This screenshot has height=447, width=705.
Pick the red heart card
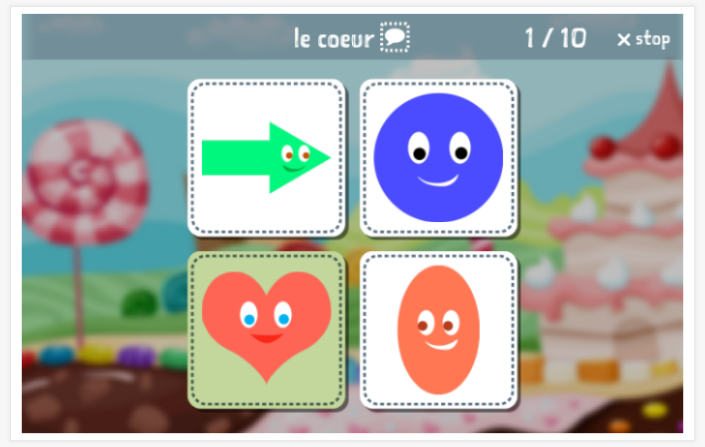[x=267, y=330]
